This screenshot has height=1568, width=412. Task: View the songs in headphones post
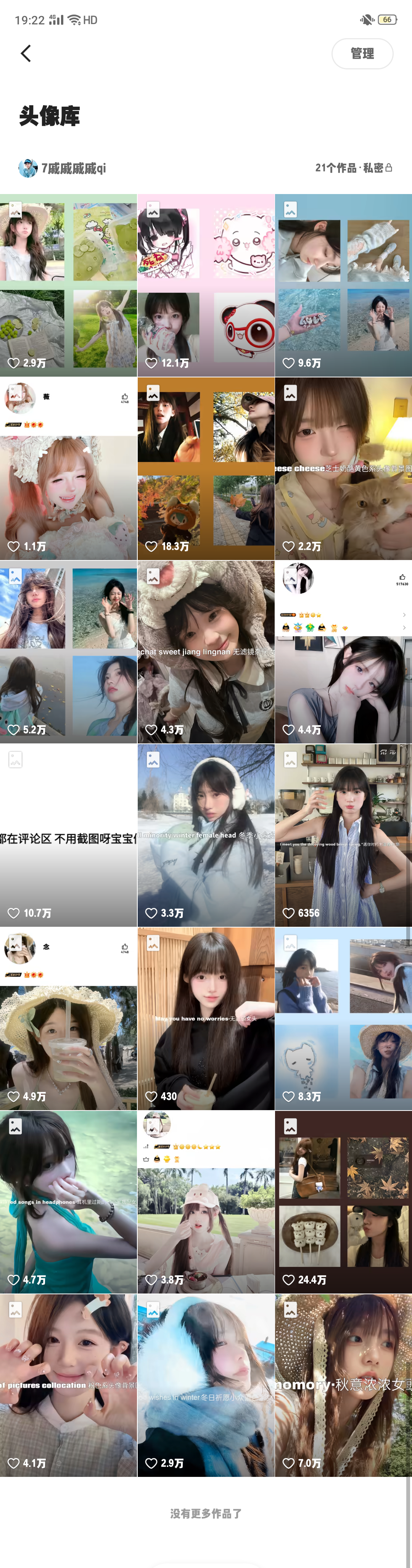tap(68, 1202)
